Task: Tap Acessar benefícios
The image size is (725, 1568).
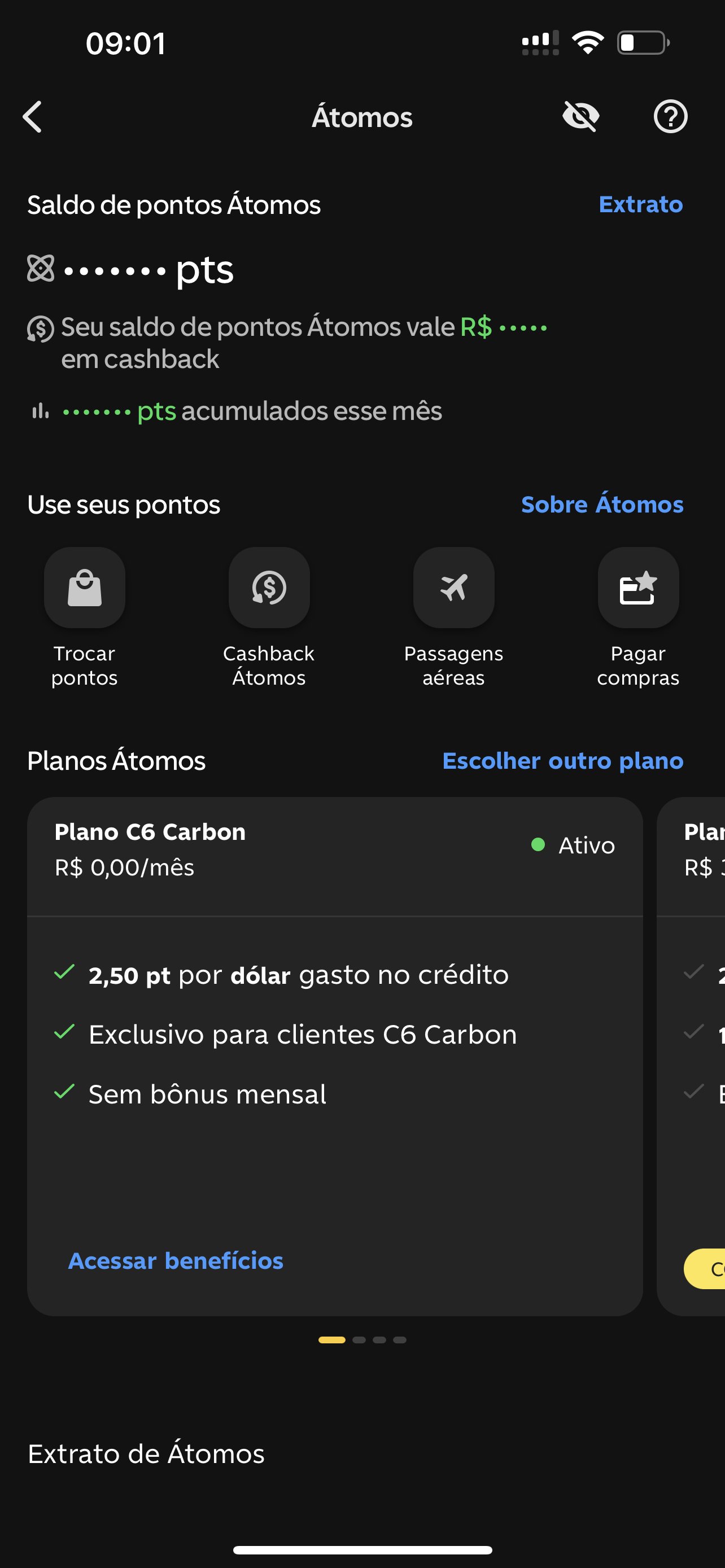Action: [175, 1260]
